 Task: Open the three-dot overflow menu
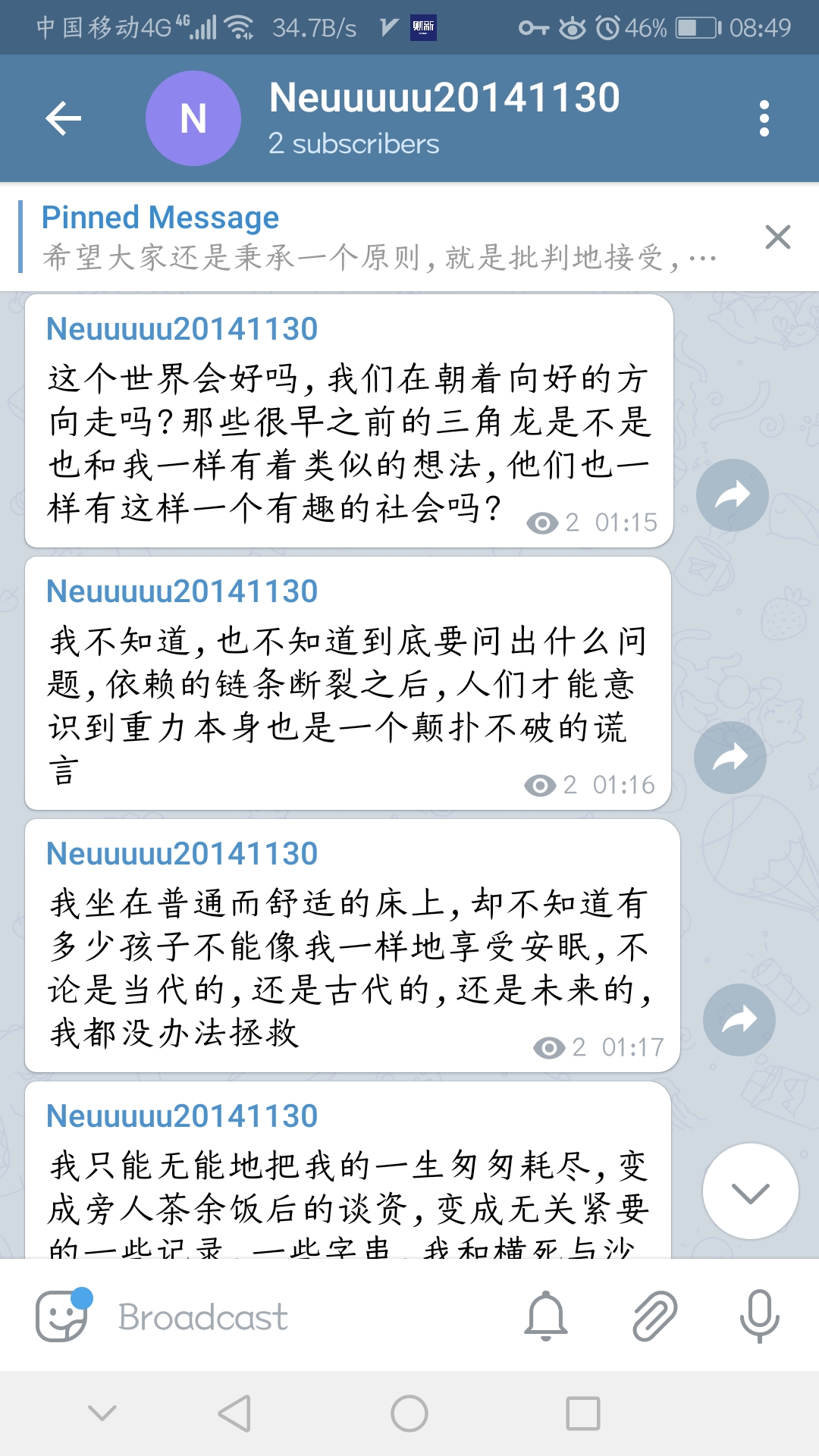pyautogui.click(x=764, y=118)
